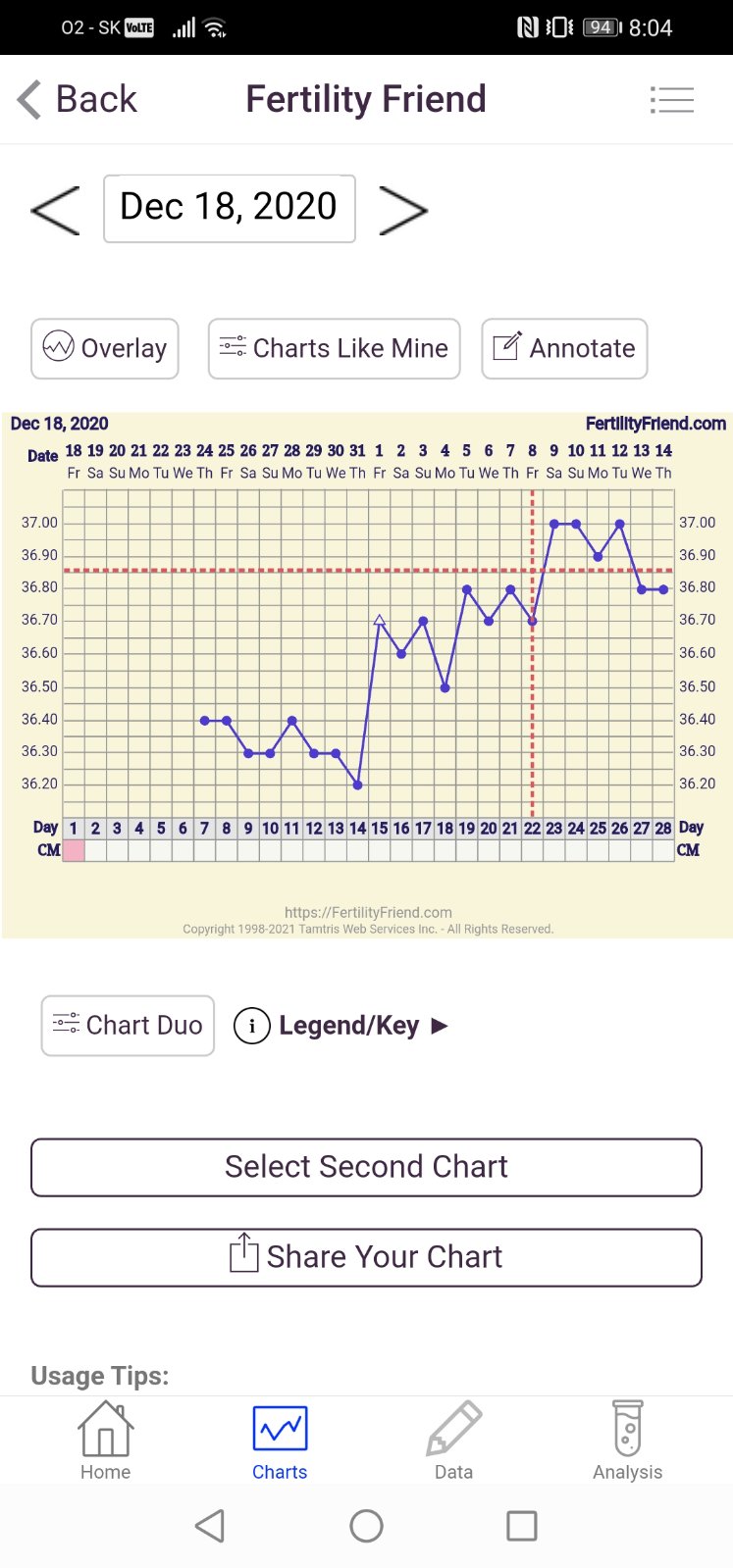Go back using the Back arrow

click(77, 99)
